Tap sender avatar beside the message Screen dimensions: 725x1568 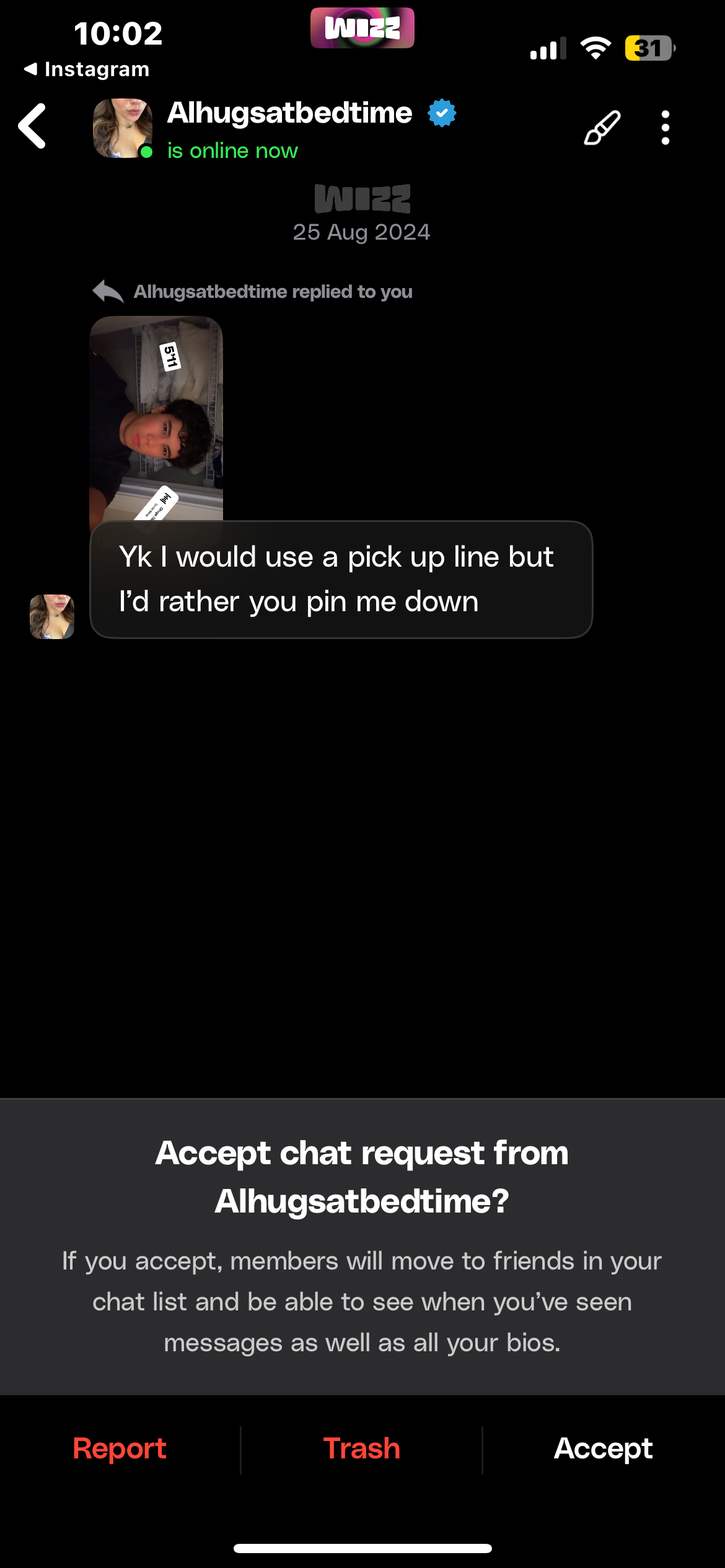pos(52,616)
